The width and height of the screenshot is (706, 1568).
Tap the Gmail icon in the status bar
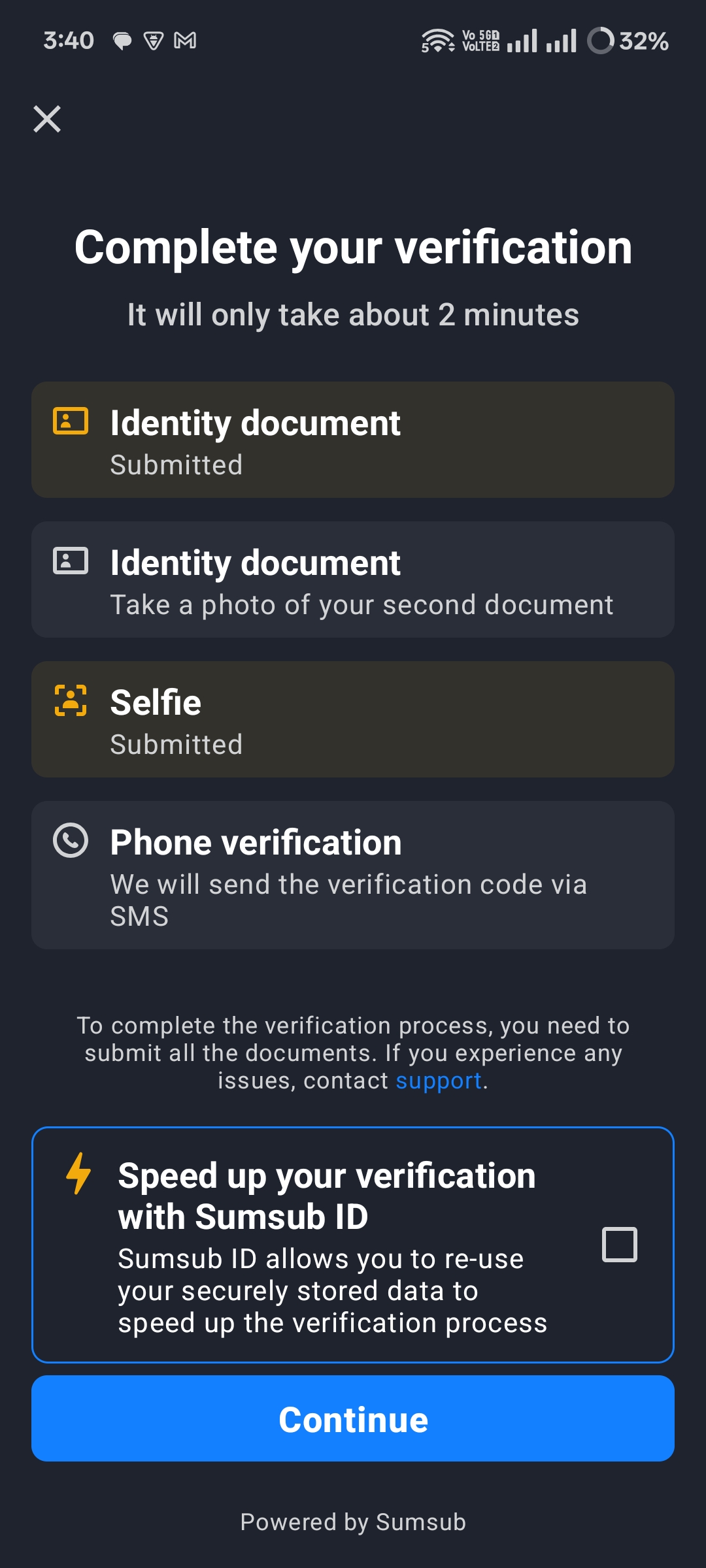coord(185,41)
